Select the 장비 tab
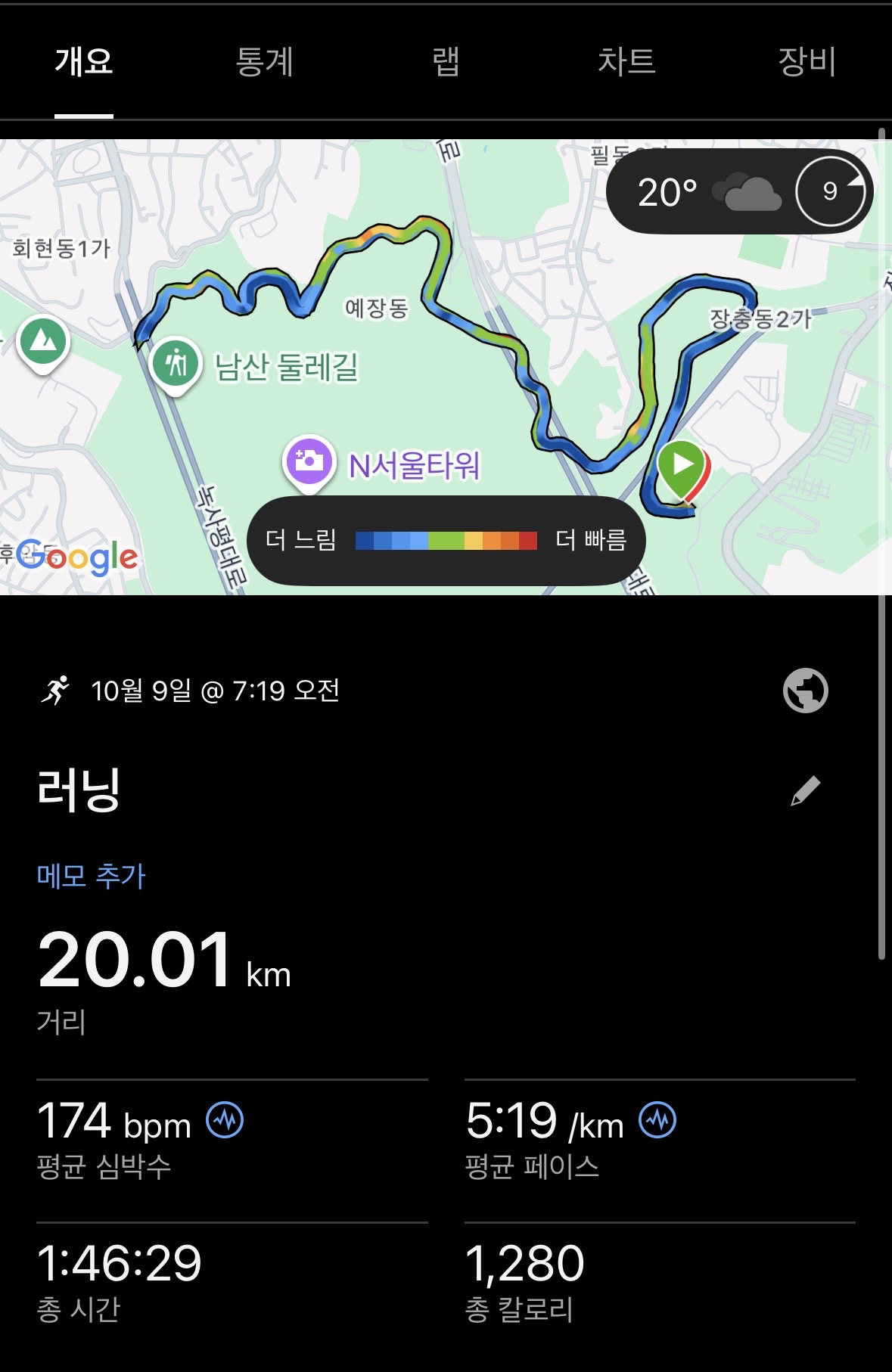The height and width of the screenshot is (1372, 892). coord(807,62)
